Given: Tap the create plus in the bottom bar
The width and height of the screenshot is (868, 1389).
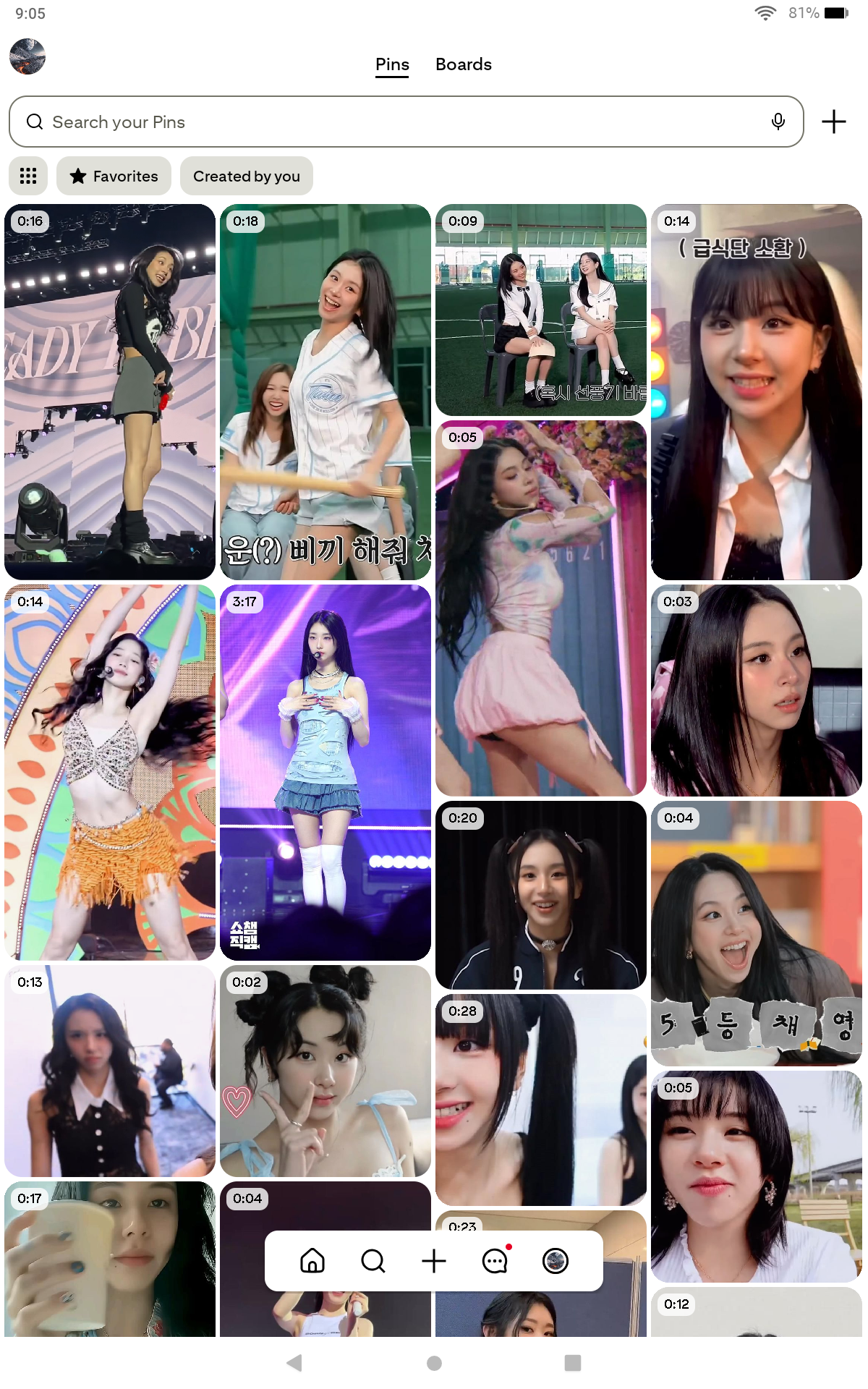Looking at the screenshot, I should tap(434, 1261).
